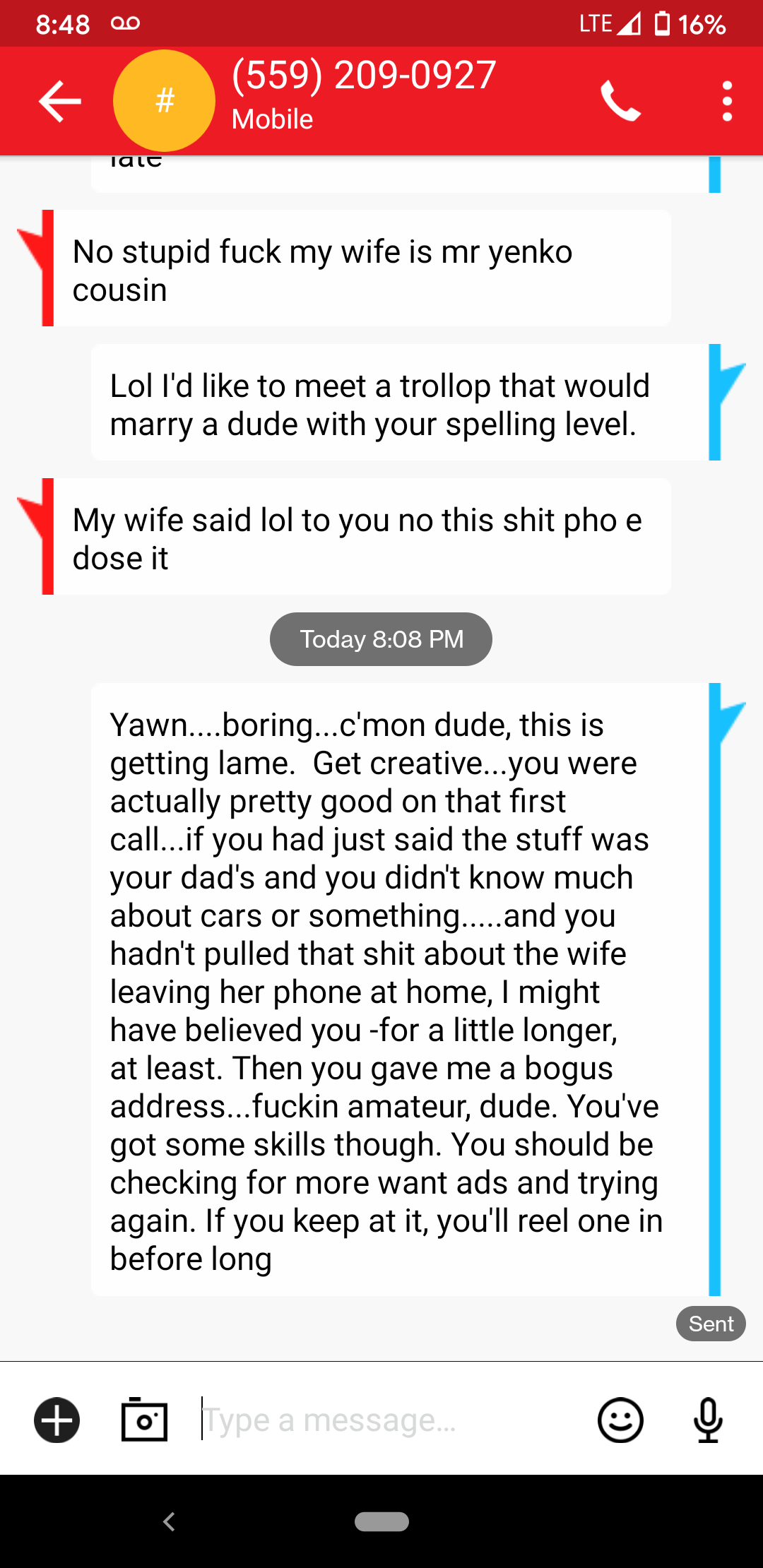Image resolution: width=763 pixels, height=1568 pixels.
Task: Go back to the conversations list
Action: coord(59,102)
